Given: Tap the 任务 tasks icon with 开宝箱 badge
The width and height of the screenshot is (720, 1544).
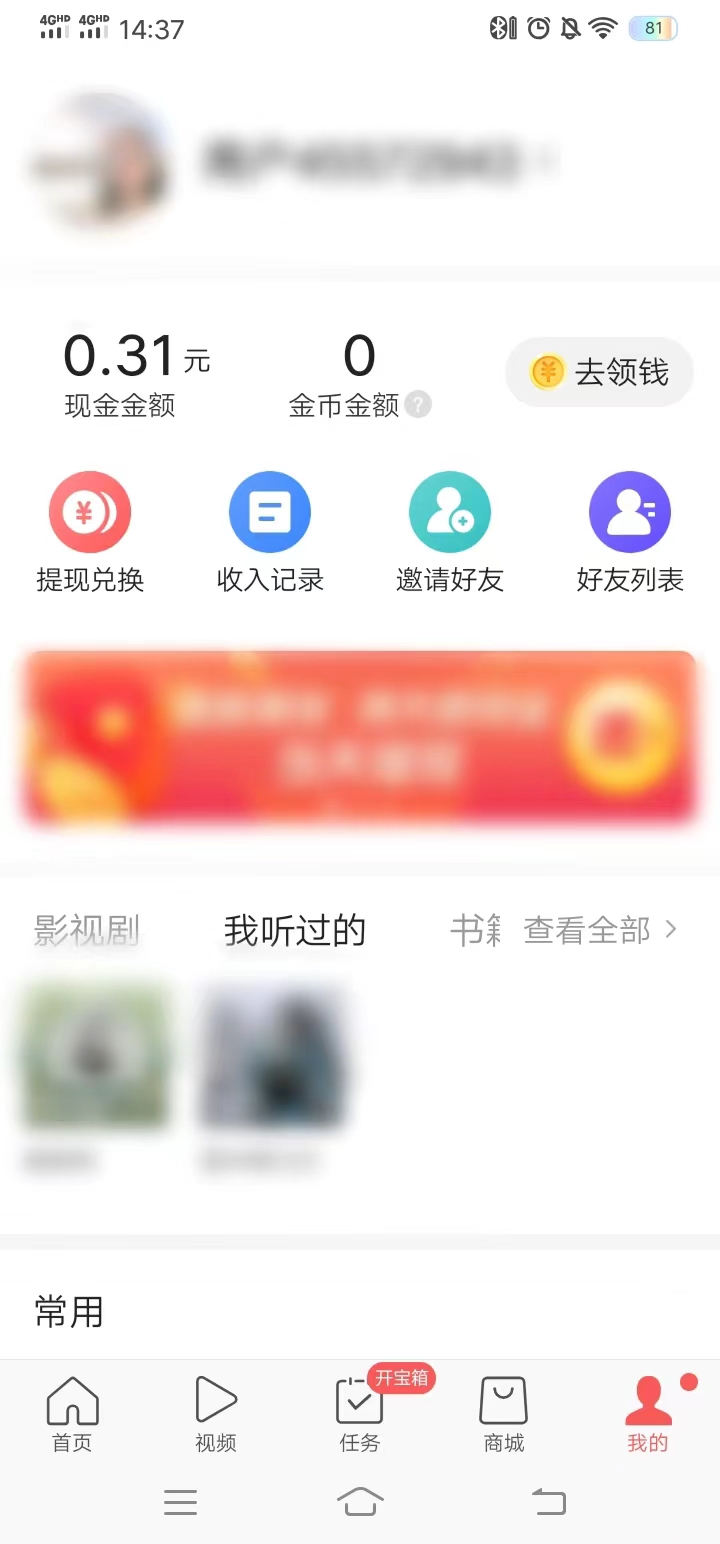Looking at the screenshot, I should point(359,1410).
